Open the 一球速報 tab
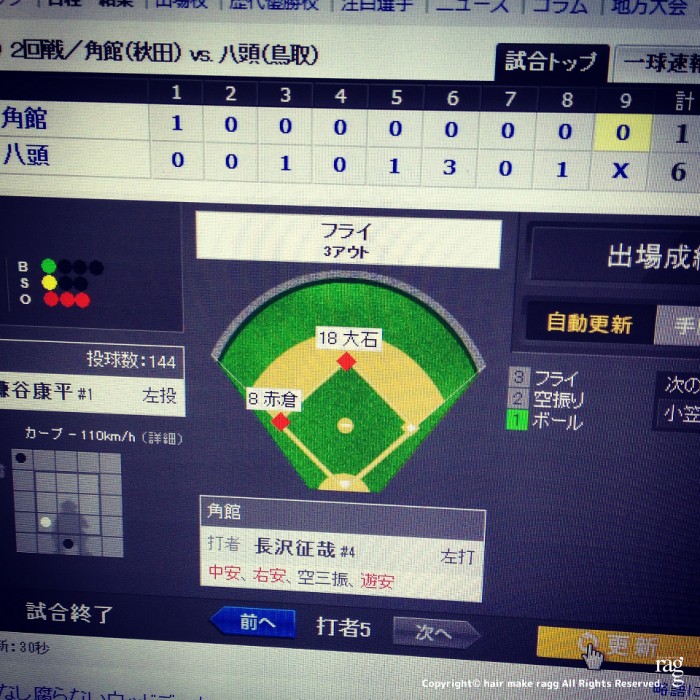The height and width of the screenshot is (700, 700). pos(660,64)
